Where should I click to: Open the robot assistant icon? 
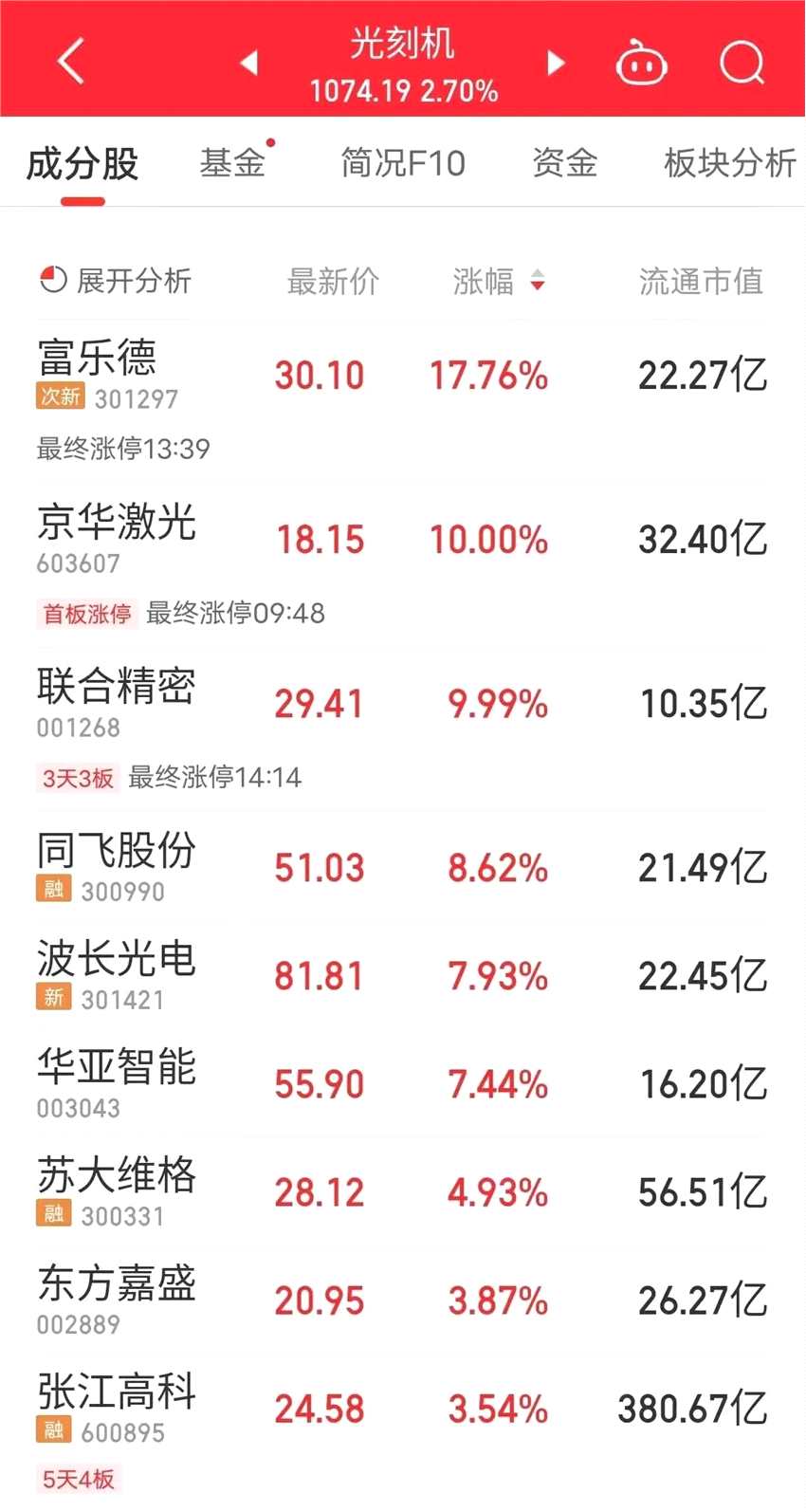[642, 64]
